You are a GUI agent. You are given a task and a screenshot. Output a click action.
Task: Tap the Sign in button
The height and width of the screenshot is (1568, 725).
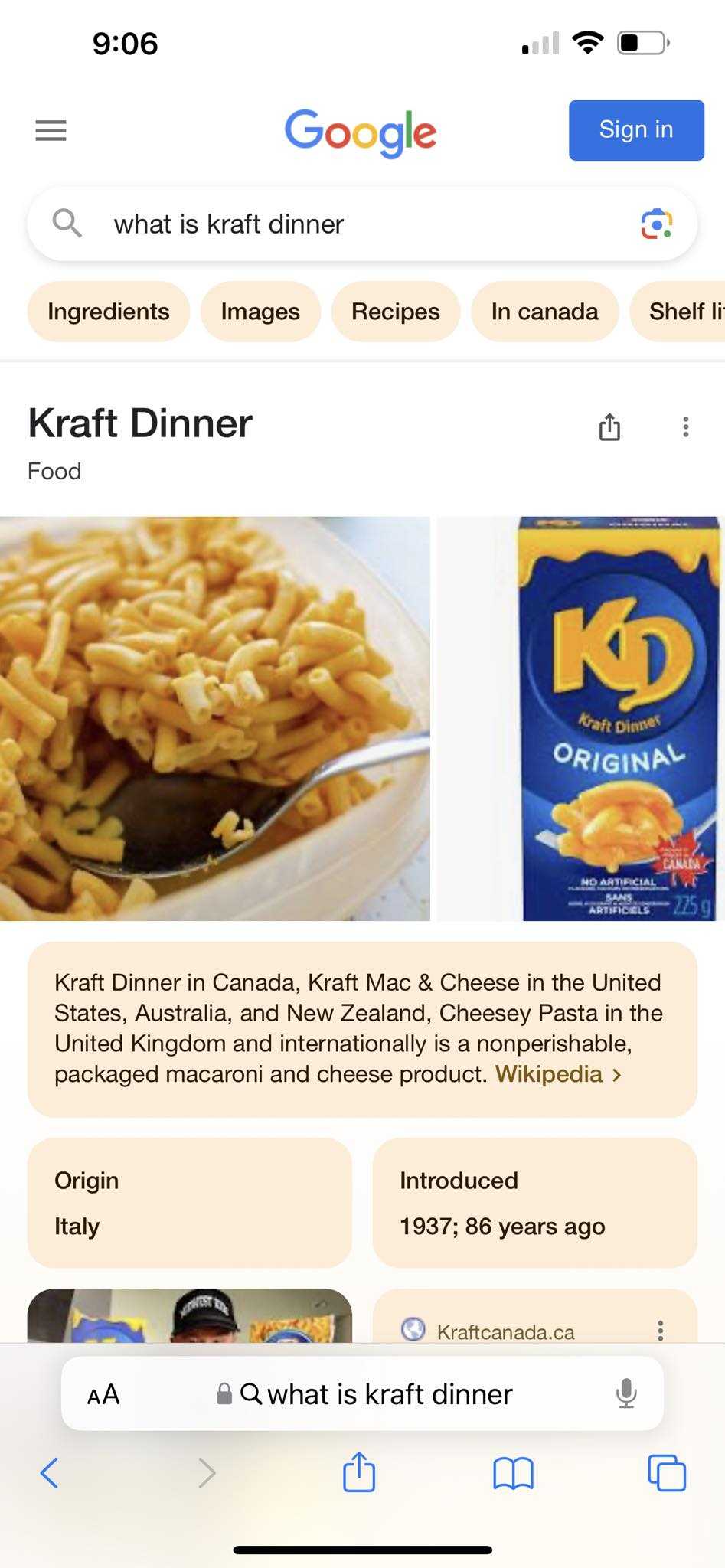[x=635, y=130]
